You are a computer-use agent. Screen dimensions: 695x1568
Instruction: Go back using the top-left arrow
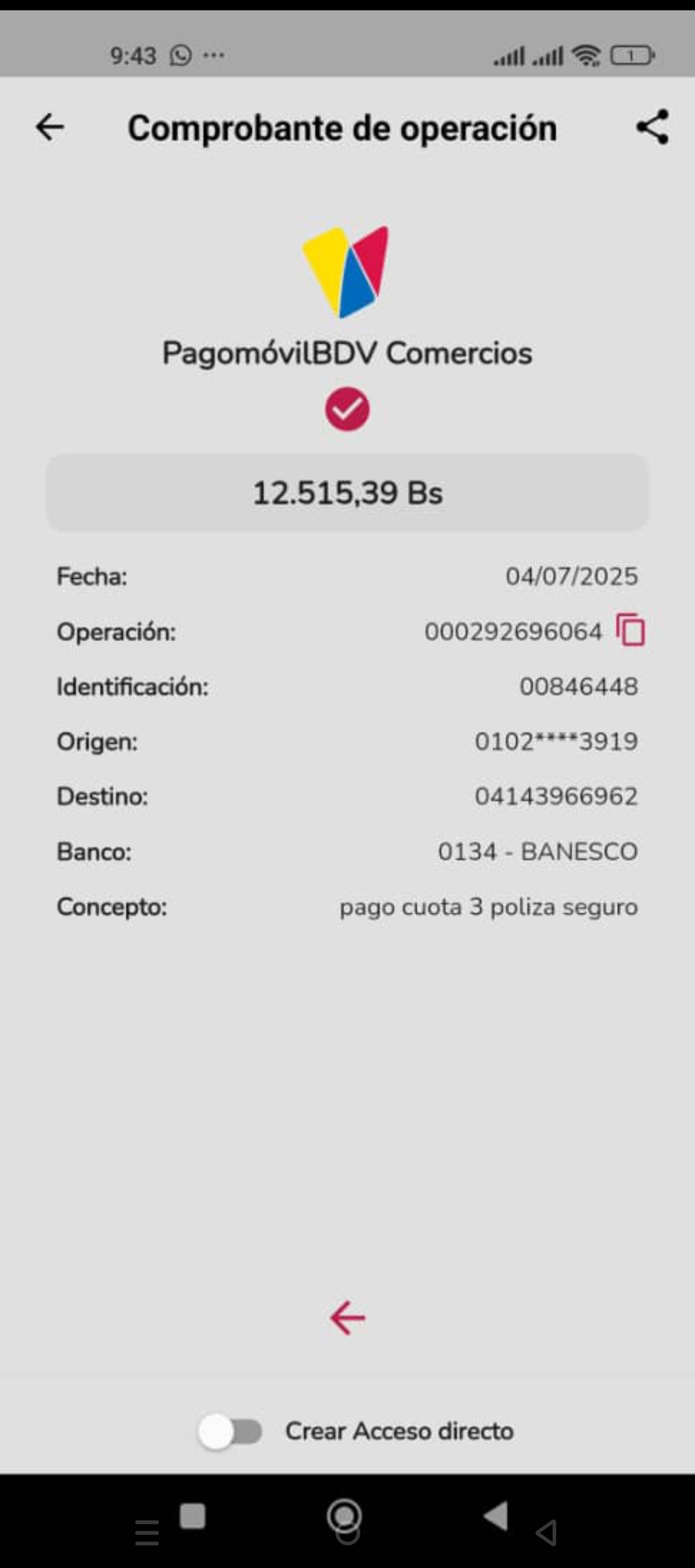pos(50,127)
